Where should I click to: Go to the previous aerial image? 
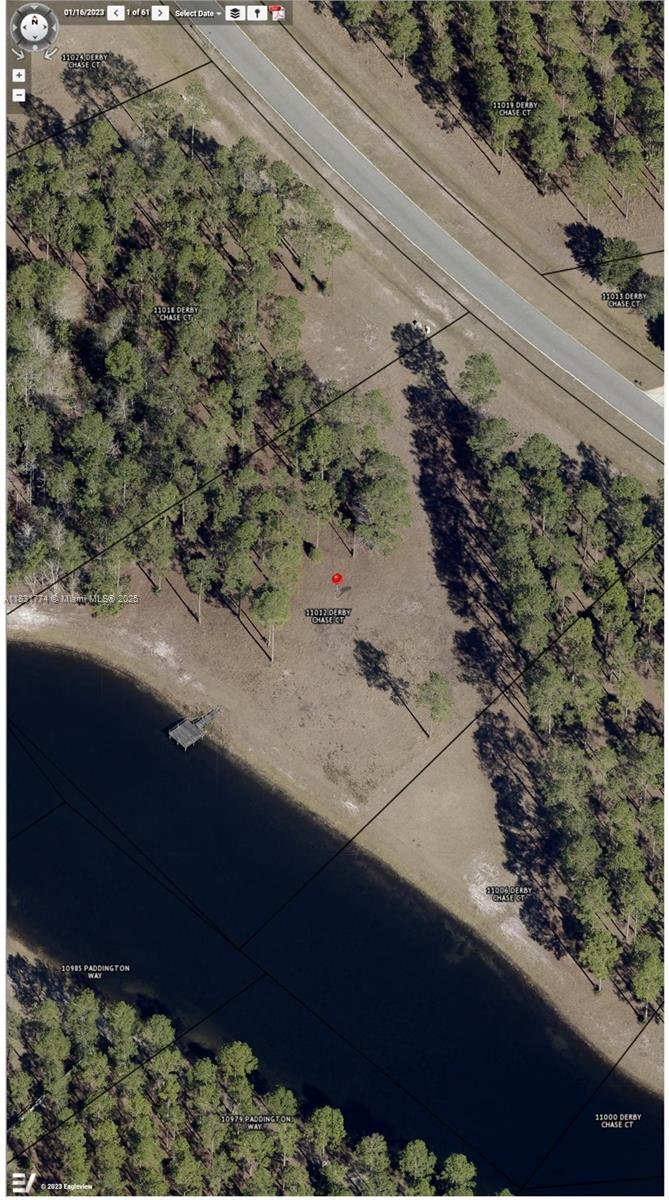tap(116, 13)
